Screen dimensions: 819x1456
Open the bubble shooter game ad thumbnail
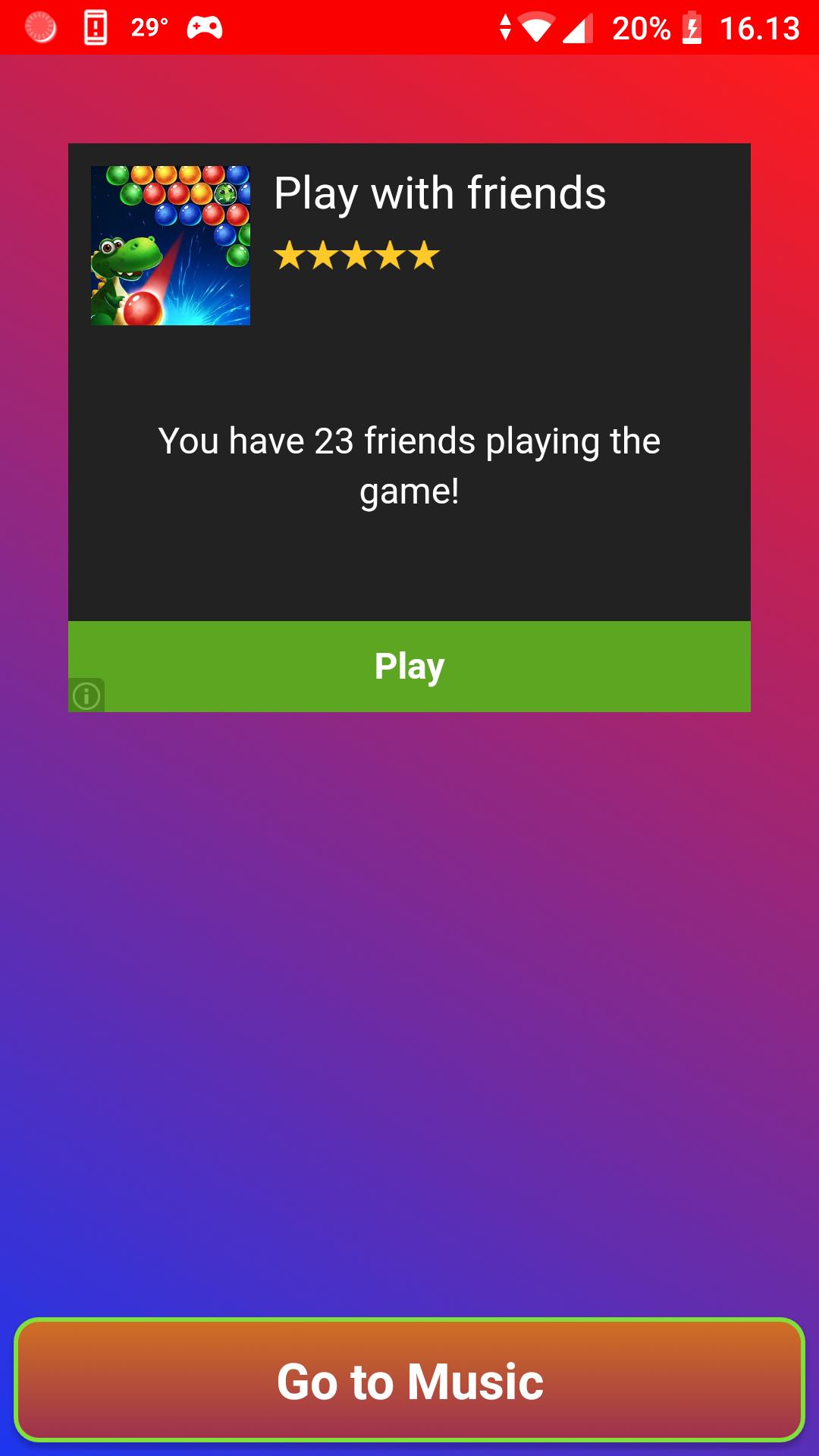click(x=171, y=246)
